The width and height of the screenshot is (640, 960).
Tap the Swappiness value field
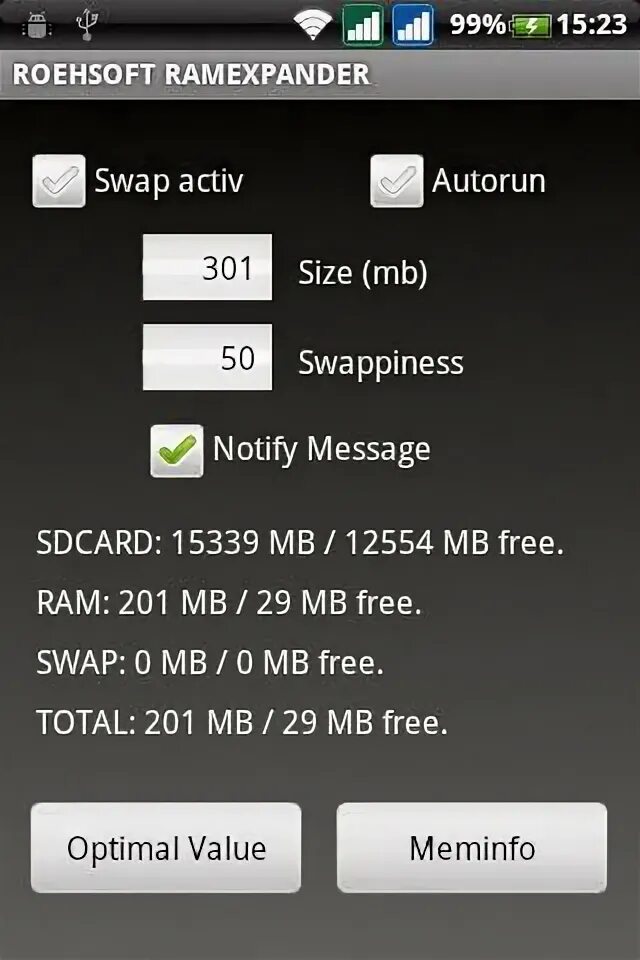(x=208, y=357)
